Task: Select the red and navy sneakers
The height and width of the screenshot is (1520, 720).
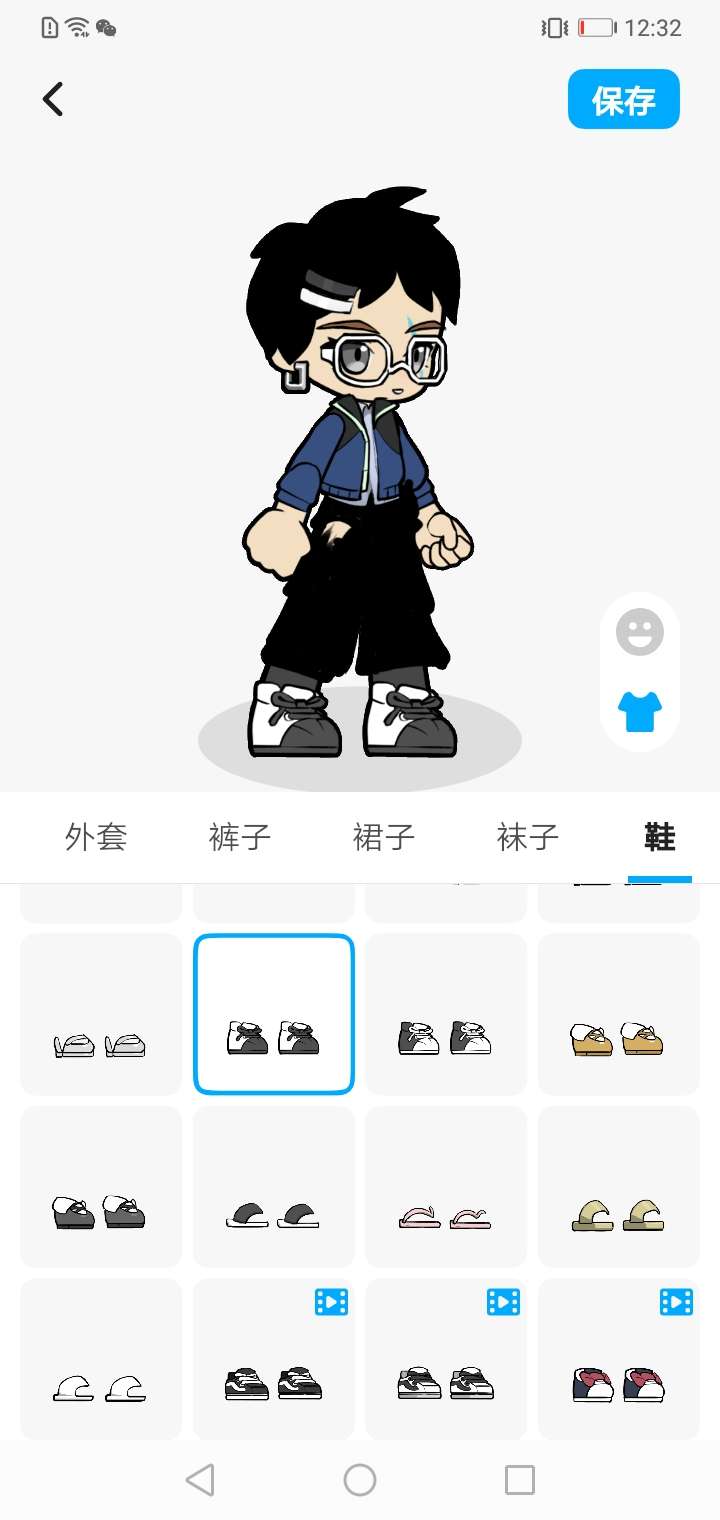Action: click(618, 1360)
